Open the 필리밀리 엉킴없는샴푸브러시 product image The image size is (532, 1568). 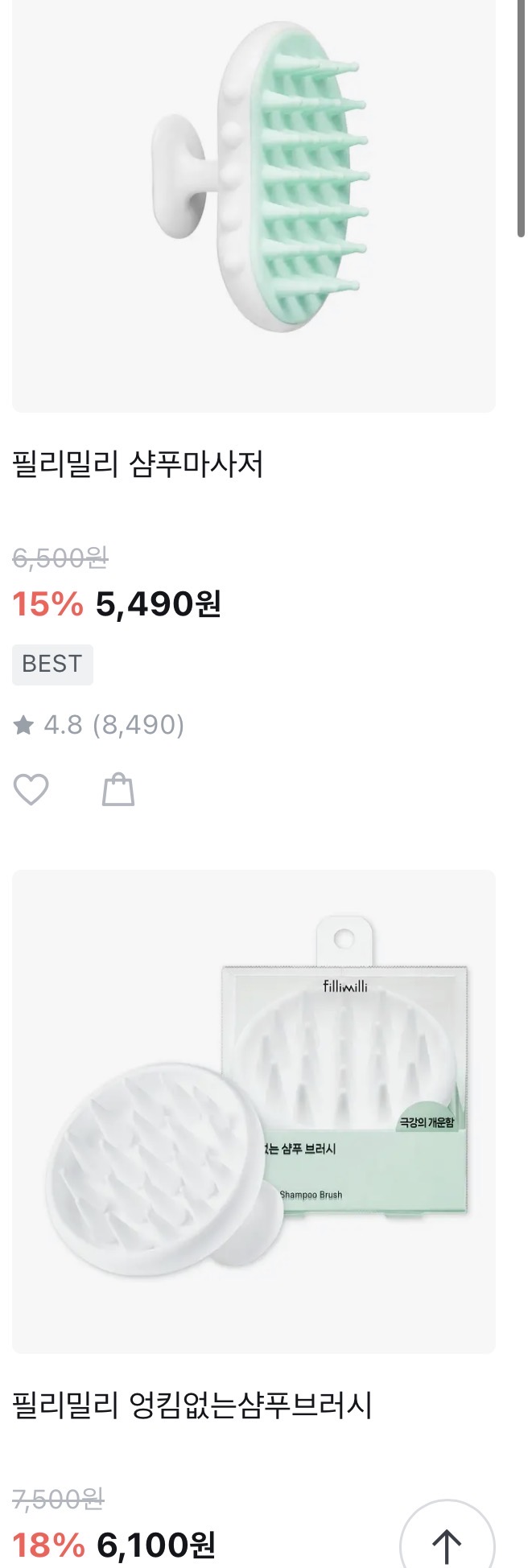tap(254, 1110)
